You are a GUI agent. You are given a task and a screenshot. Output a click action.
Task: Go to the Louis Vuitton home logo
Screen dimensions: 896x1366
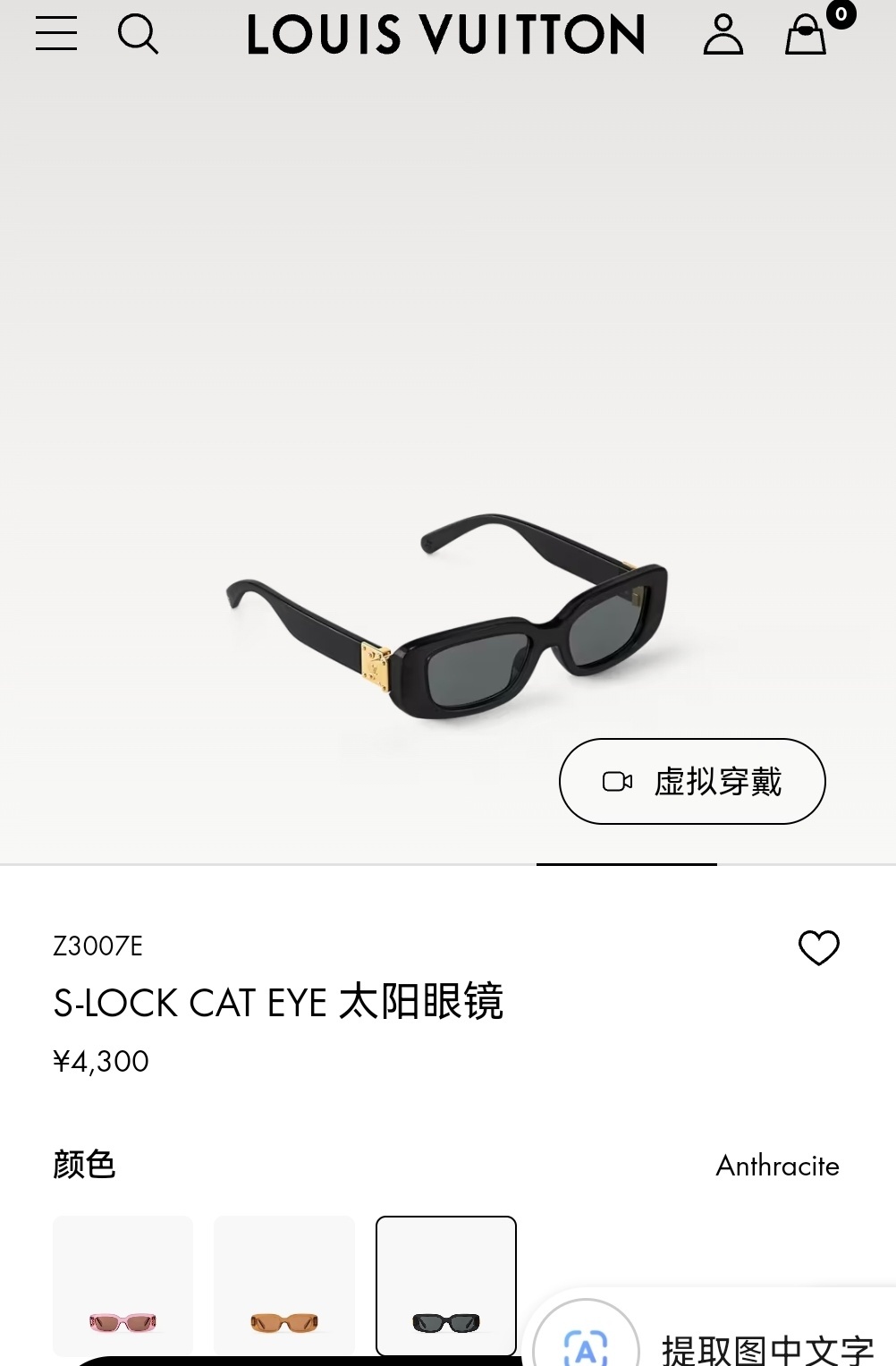(x=445, y=35)
